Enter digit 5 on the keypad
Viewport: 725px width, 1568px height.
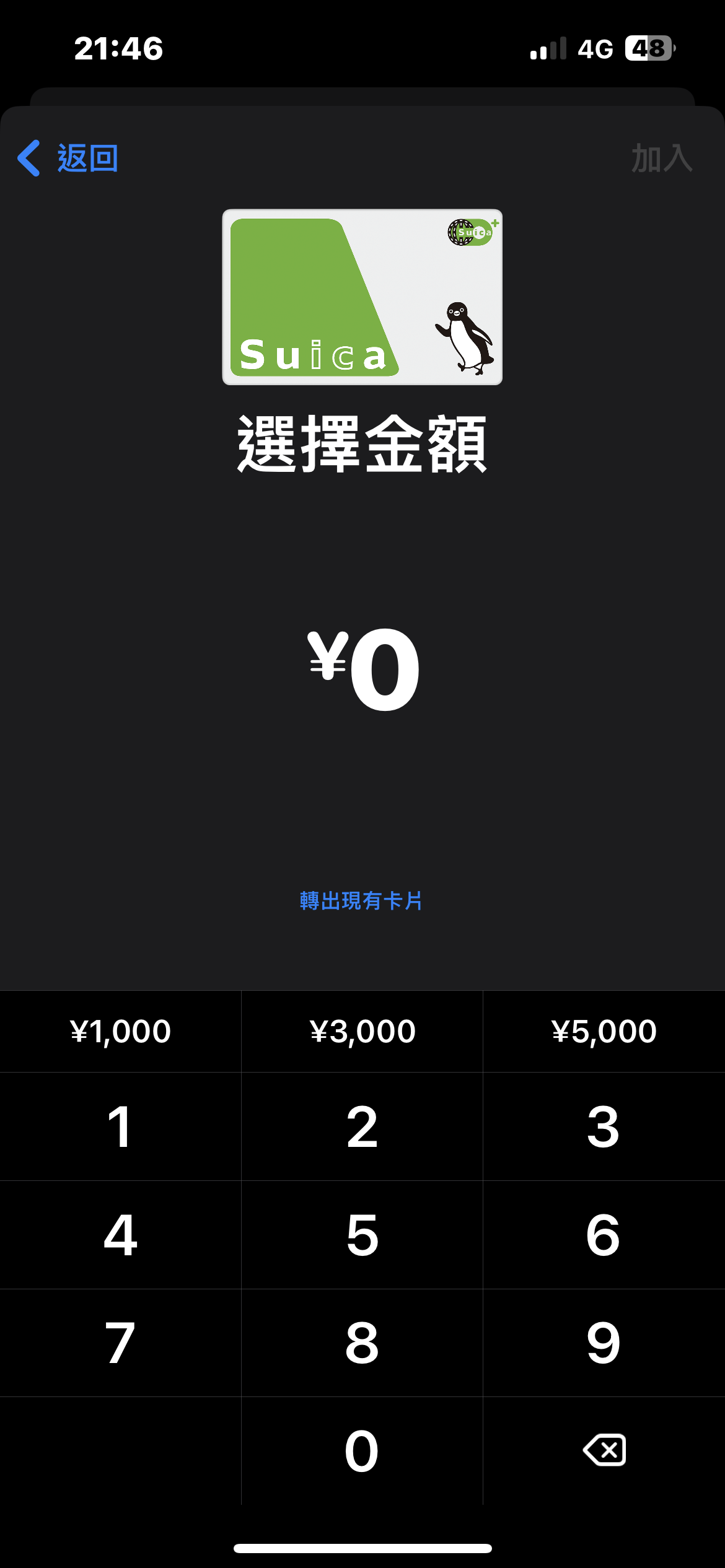pyautogui.click(x=362, y=1235)
